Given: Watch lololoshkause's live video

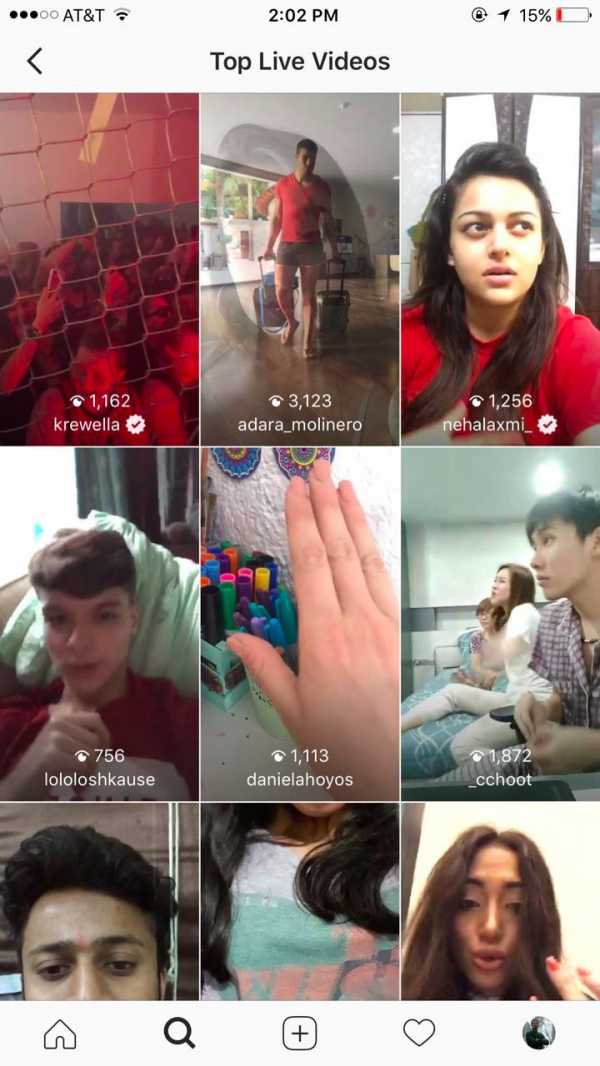Looking at the screenshot, I should 99,624.
